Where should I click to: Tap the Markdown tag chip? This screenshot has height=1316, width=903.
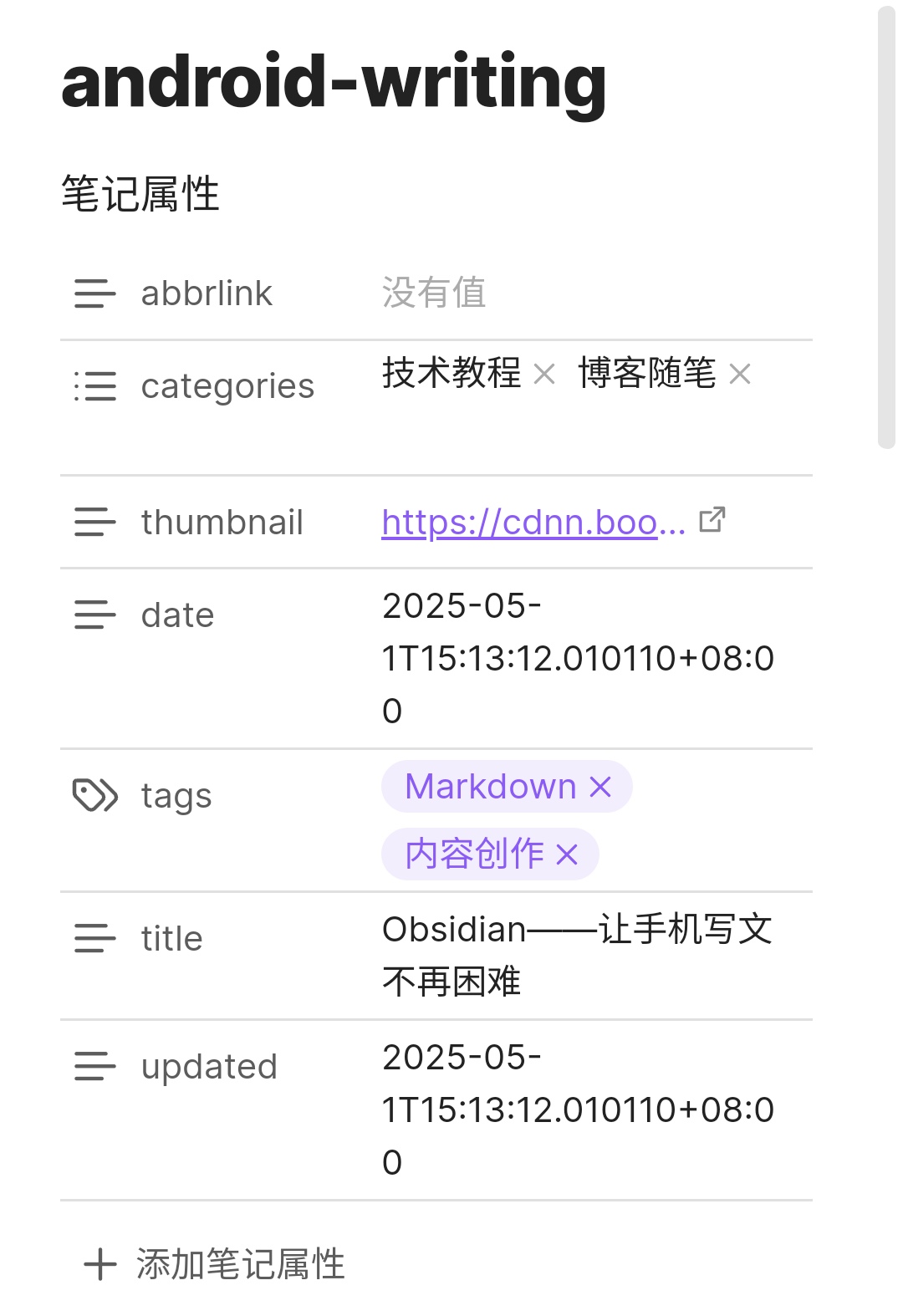click(491, 787)
